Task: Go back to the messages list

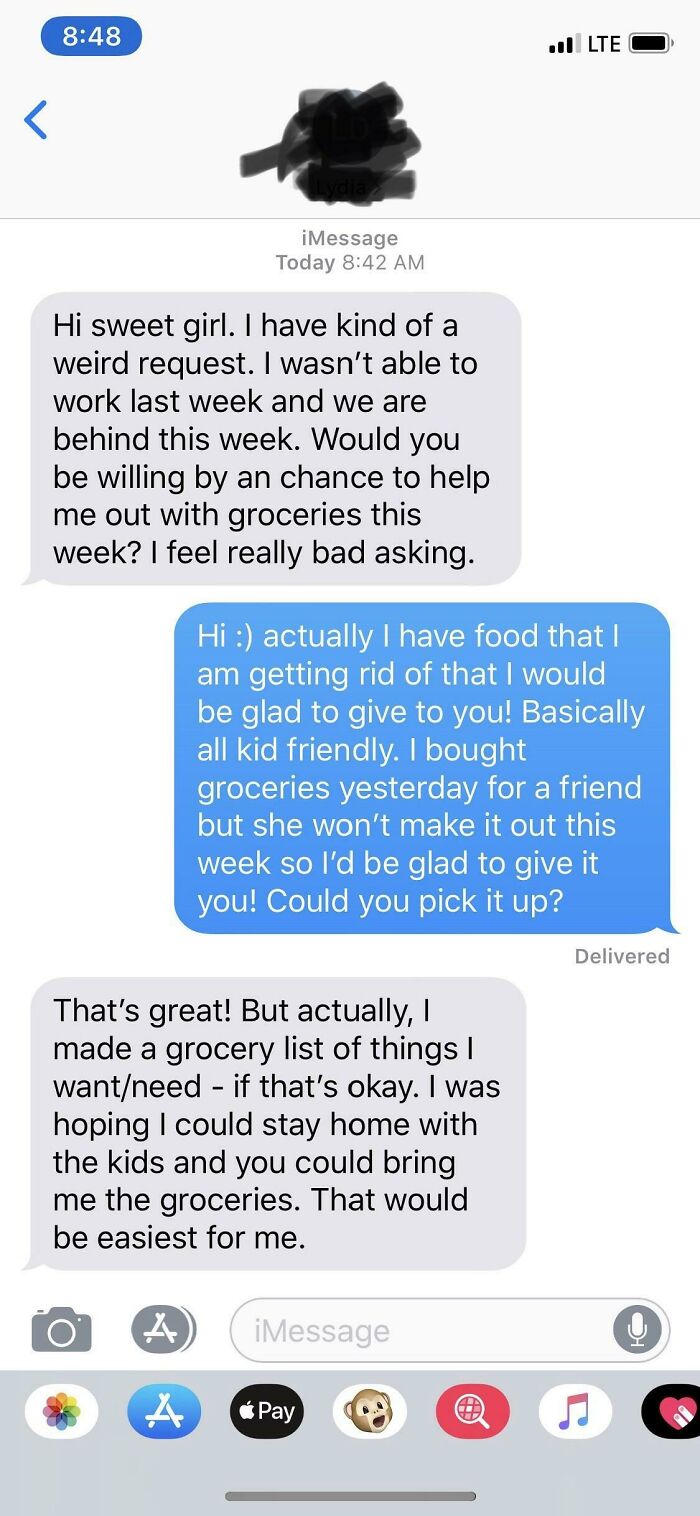Action: [36, 121]
